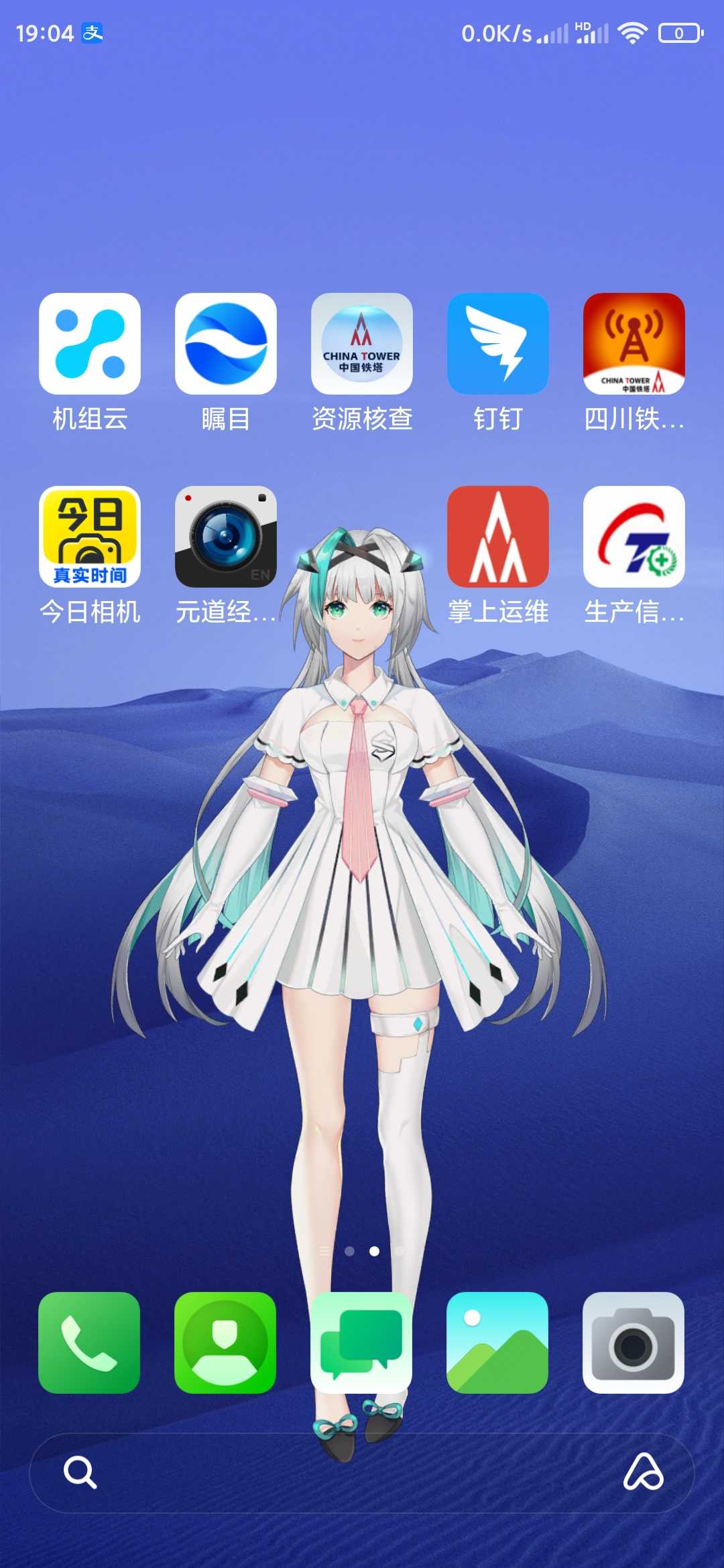Open the Phone dialer in the dock

point(89,1343)
